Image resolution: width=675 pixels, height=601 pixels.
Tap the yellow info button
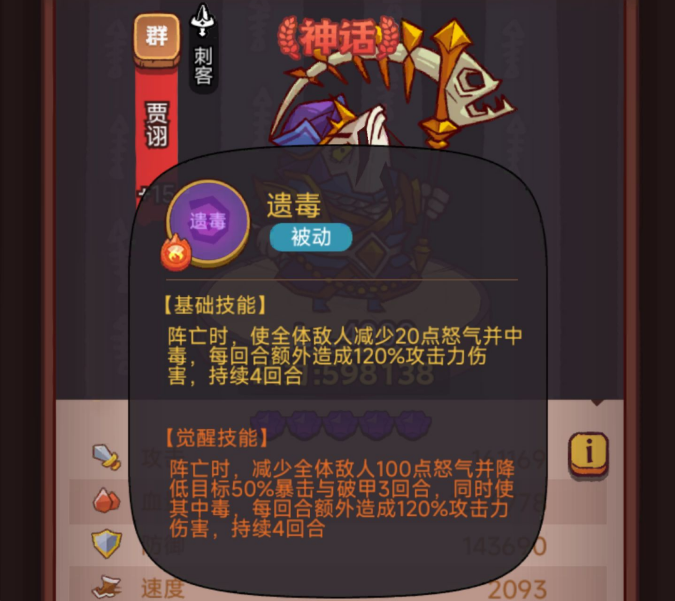click(589, 453)
